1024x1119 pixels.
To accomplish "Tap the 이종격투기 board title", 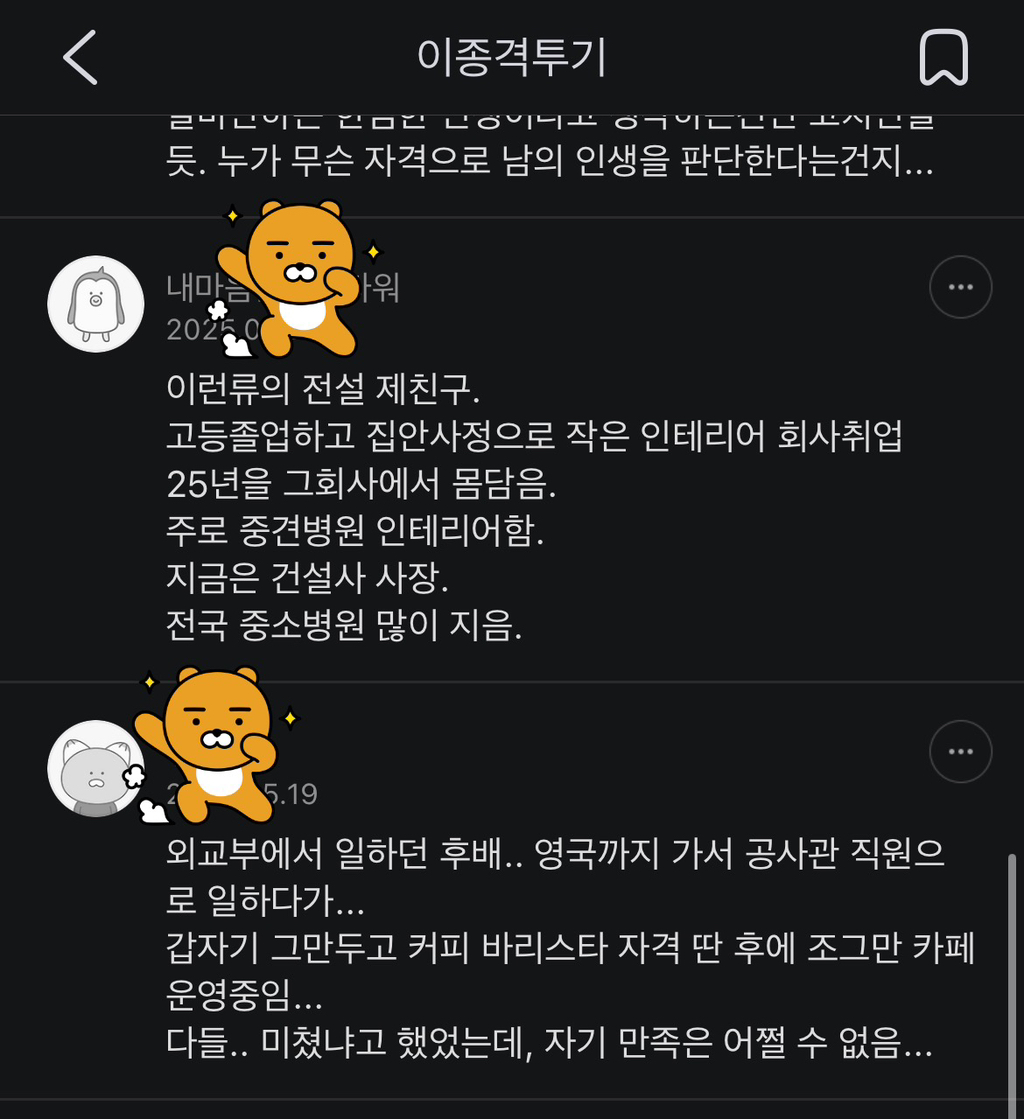I will (512, 57).
